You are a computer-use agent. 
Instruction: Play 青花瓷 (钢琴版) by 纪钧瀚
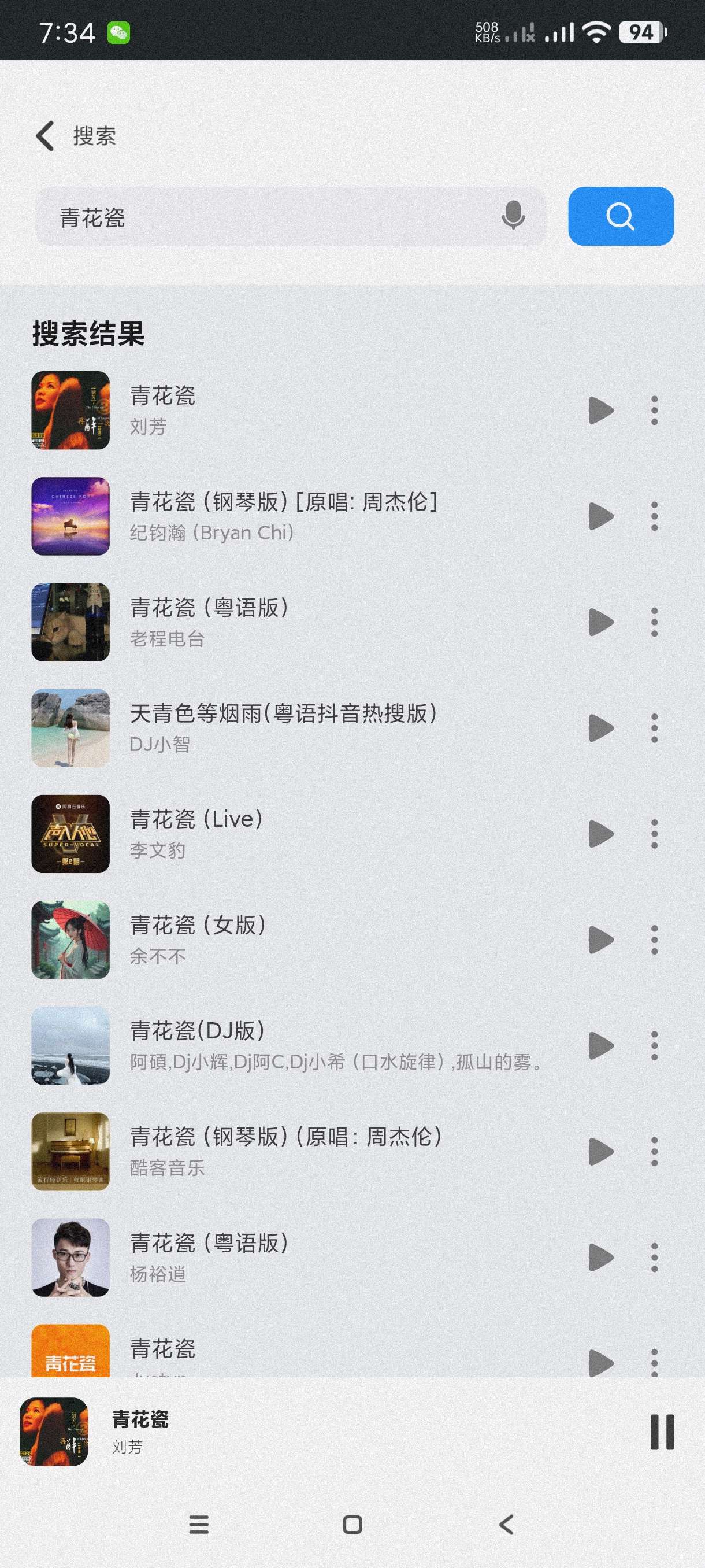[600, 516]
